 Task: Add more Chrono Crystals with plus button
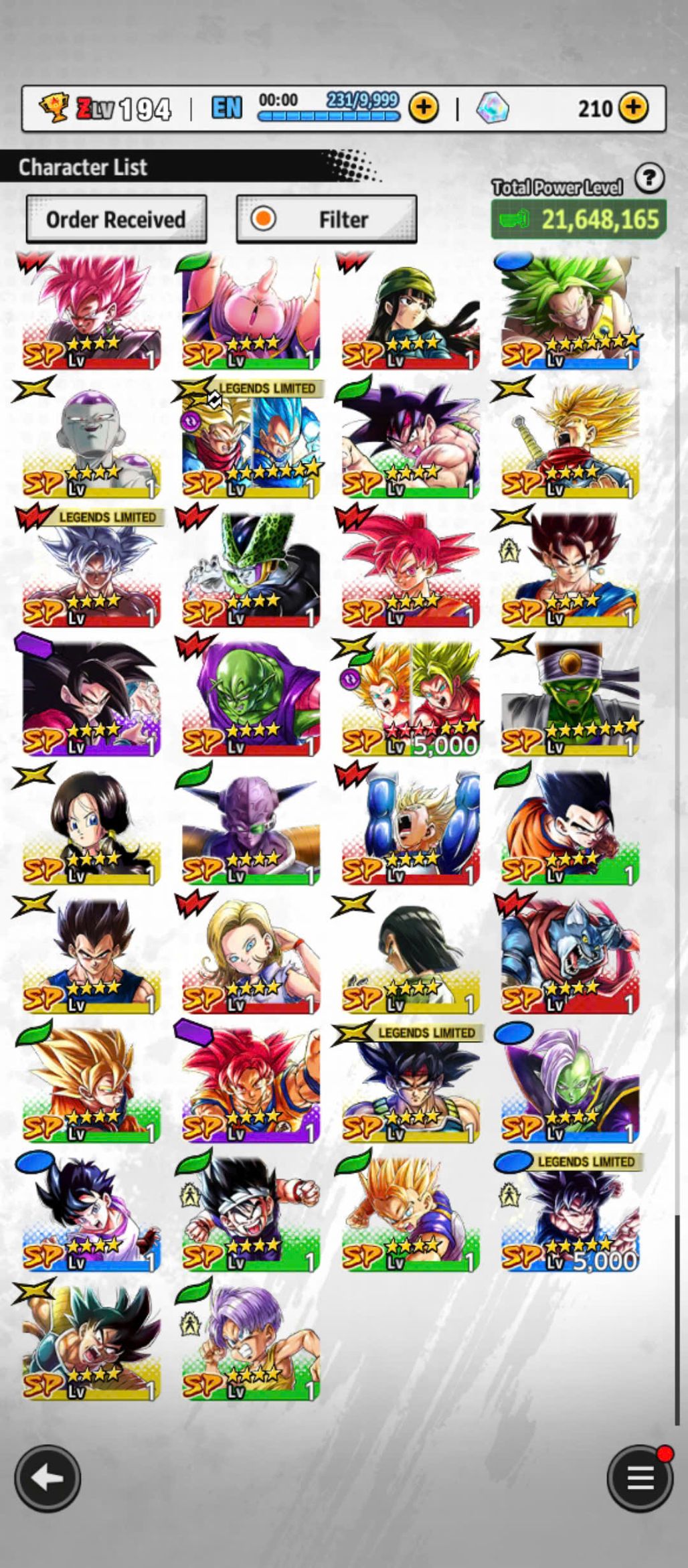633,108
